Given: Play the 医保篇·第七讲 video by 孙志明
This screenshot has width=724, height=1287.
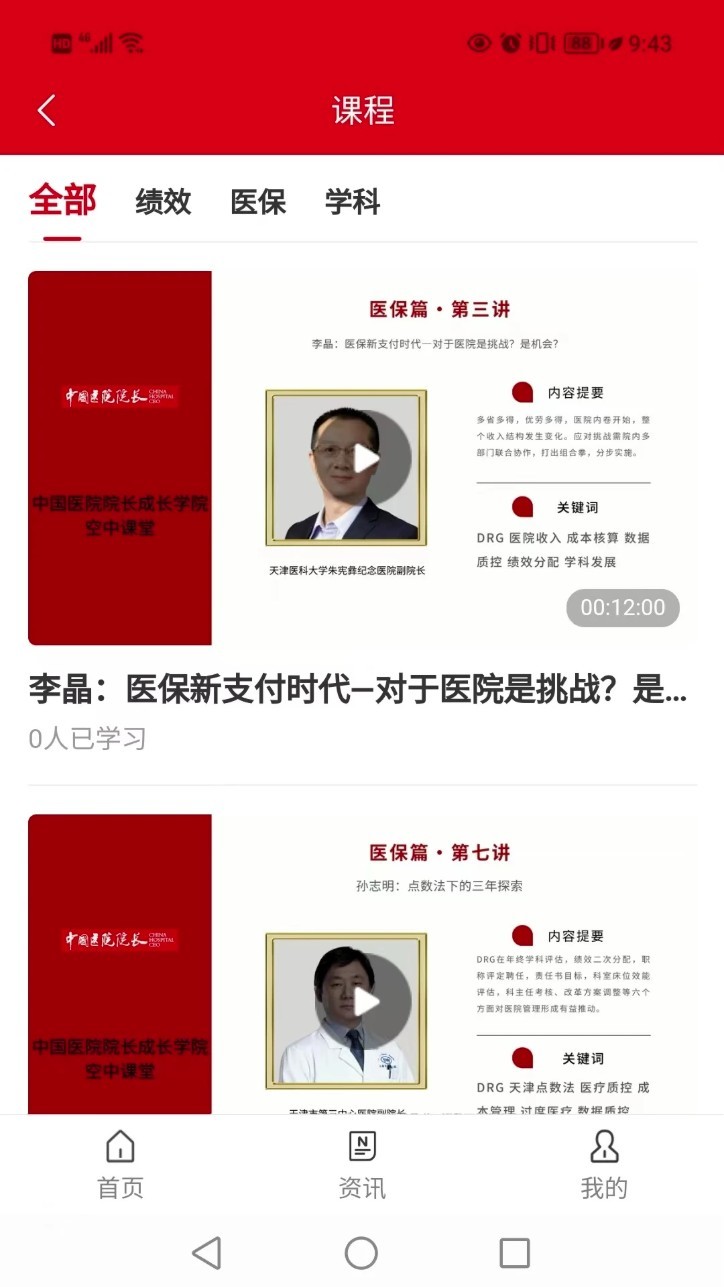Looking at the screenshot, I should pyautogui.click(x=367, y=1001).
